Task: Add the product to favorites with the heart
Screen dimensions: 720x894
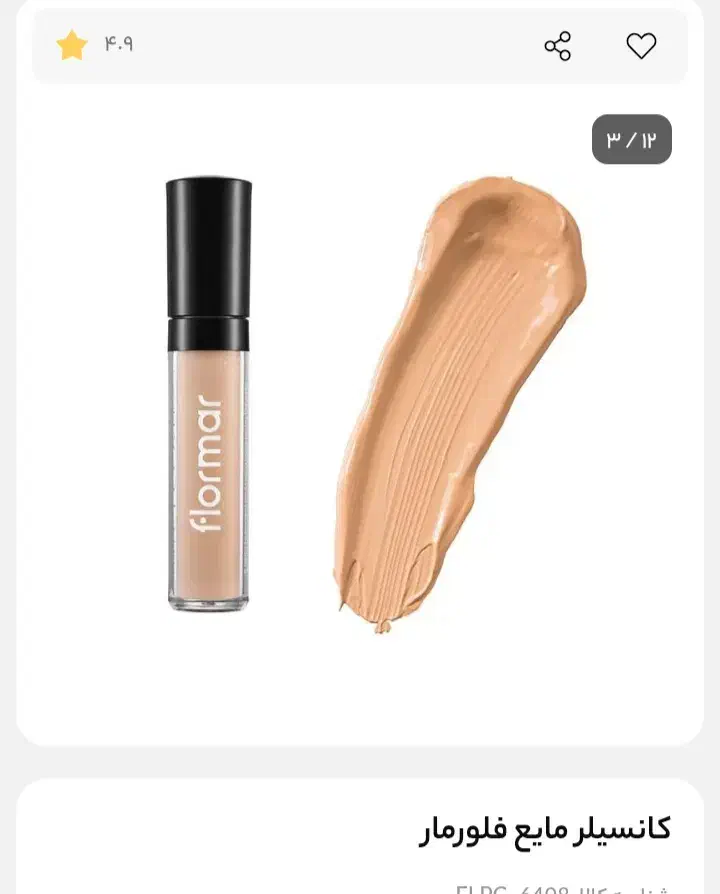Action: (641, 46)
